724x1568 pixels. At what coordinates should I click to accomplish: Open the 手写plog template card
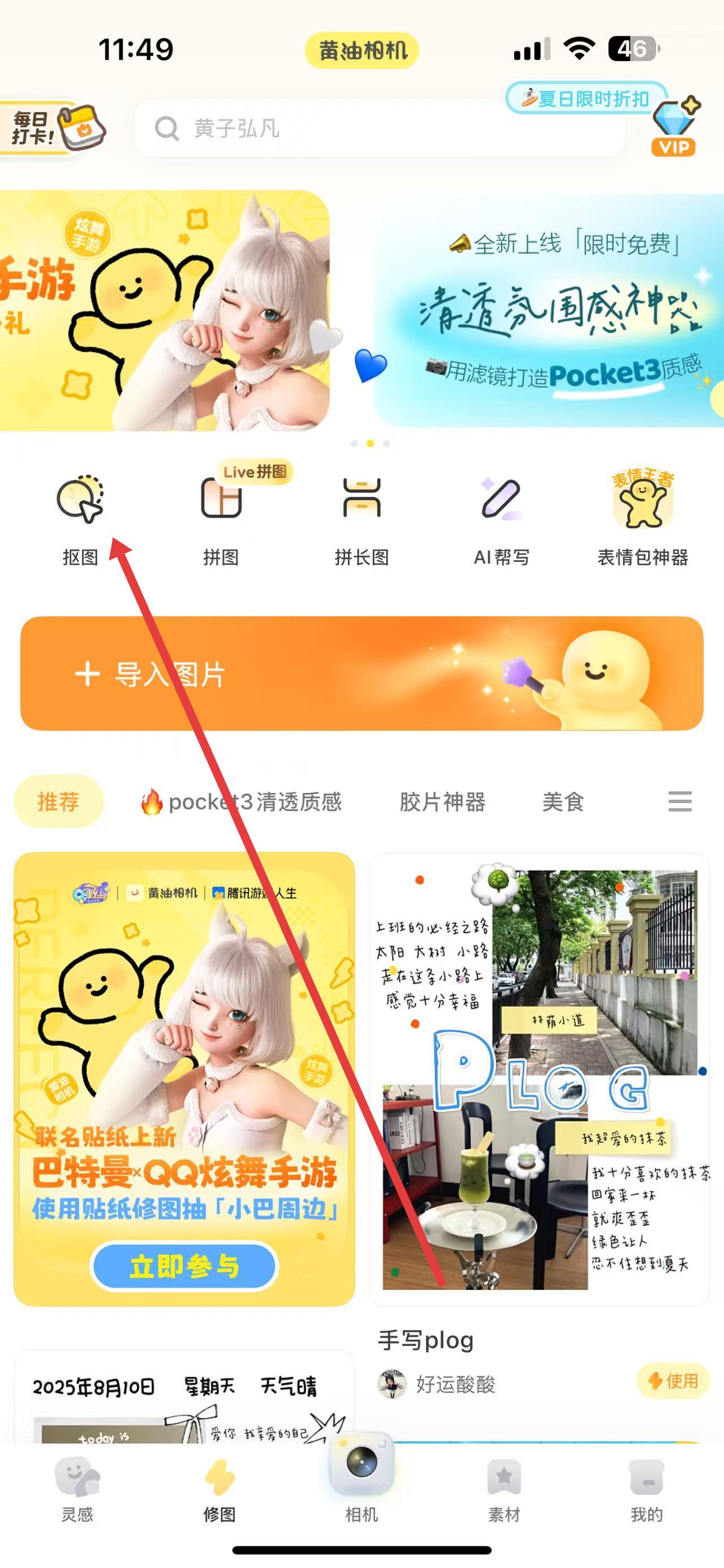pos(540,1078)
